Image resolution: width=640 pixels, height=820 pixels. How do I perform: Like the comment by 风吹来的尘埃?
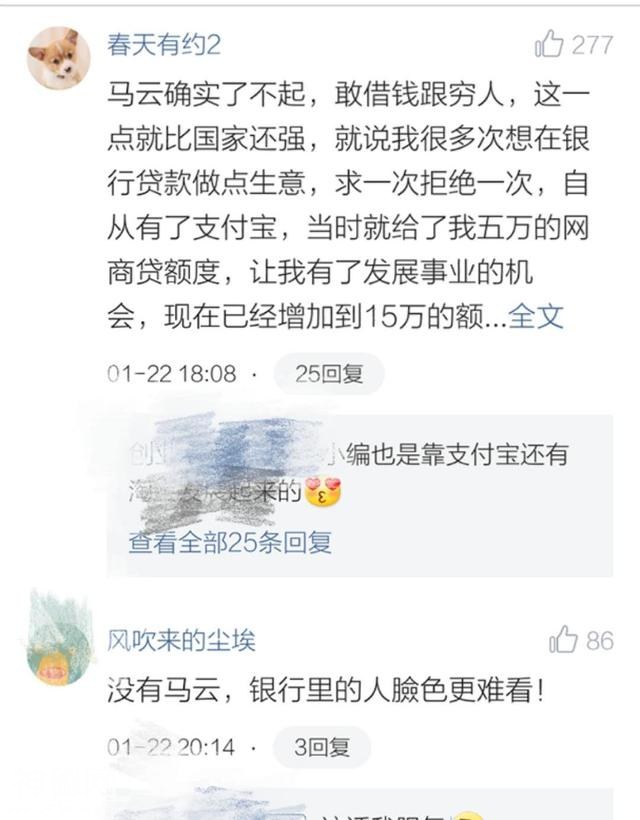tap(564, 640)
